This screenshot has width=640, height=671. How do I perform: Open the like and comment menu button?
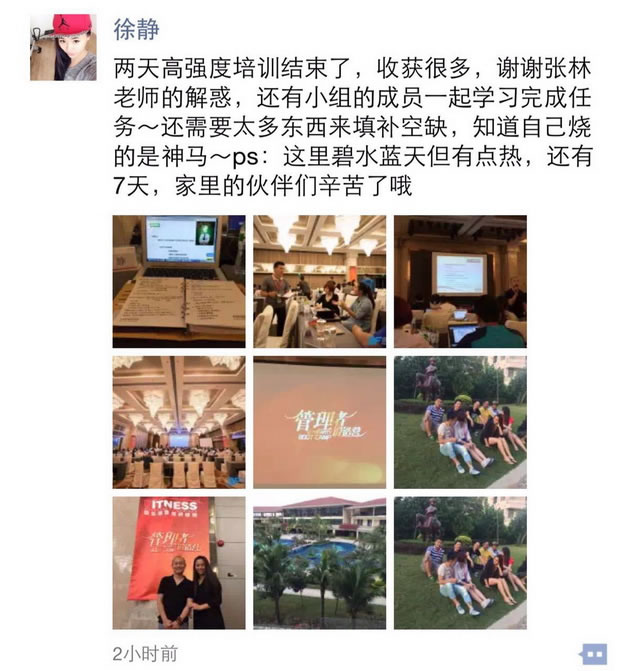593,654
